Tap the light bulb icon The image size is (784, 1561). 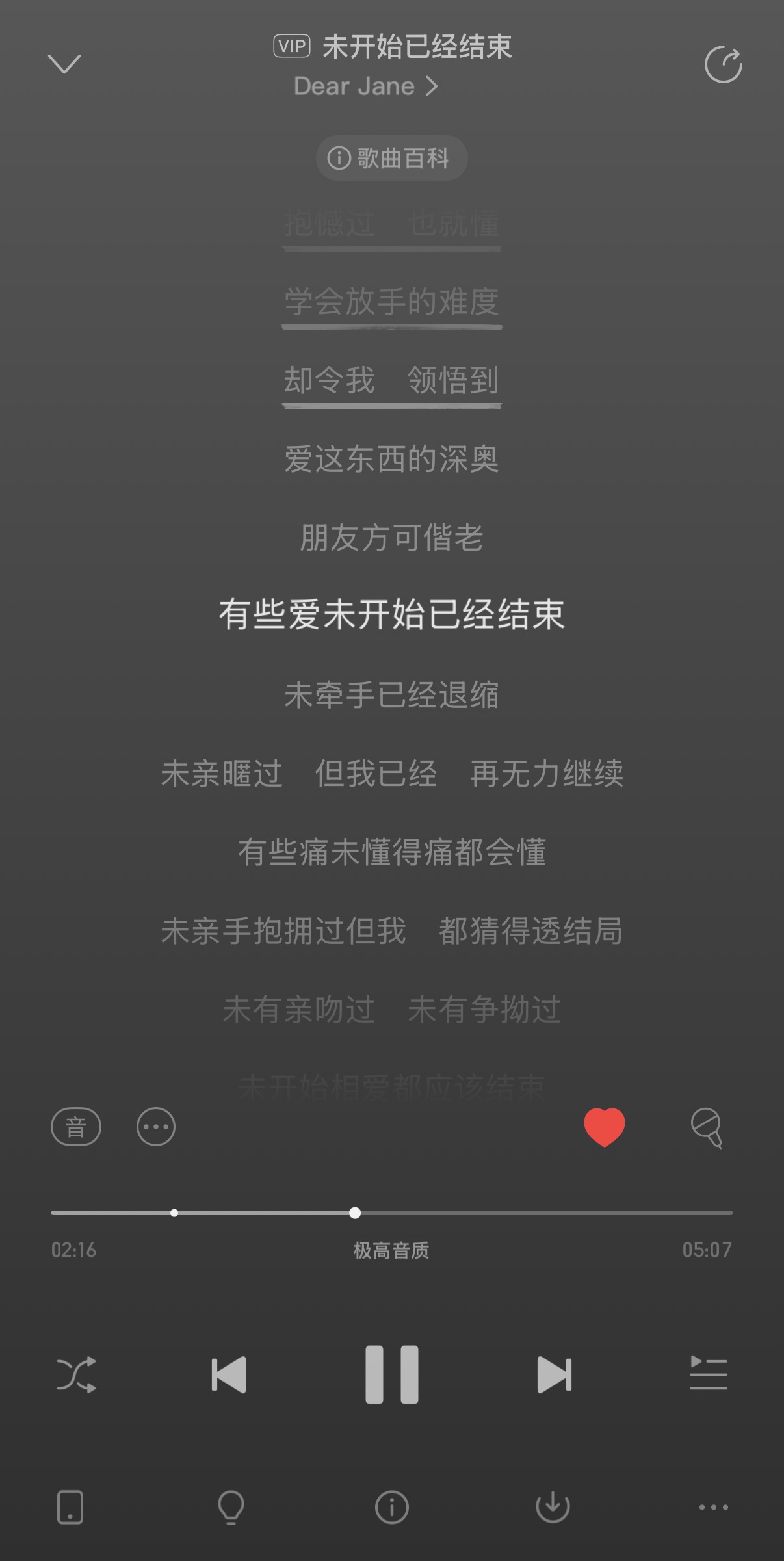(x=231, y=1507)
